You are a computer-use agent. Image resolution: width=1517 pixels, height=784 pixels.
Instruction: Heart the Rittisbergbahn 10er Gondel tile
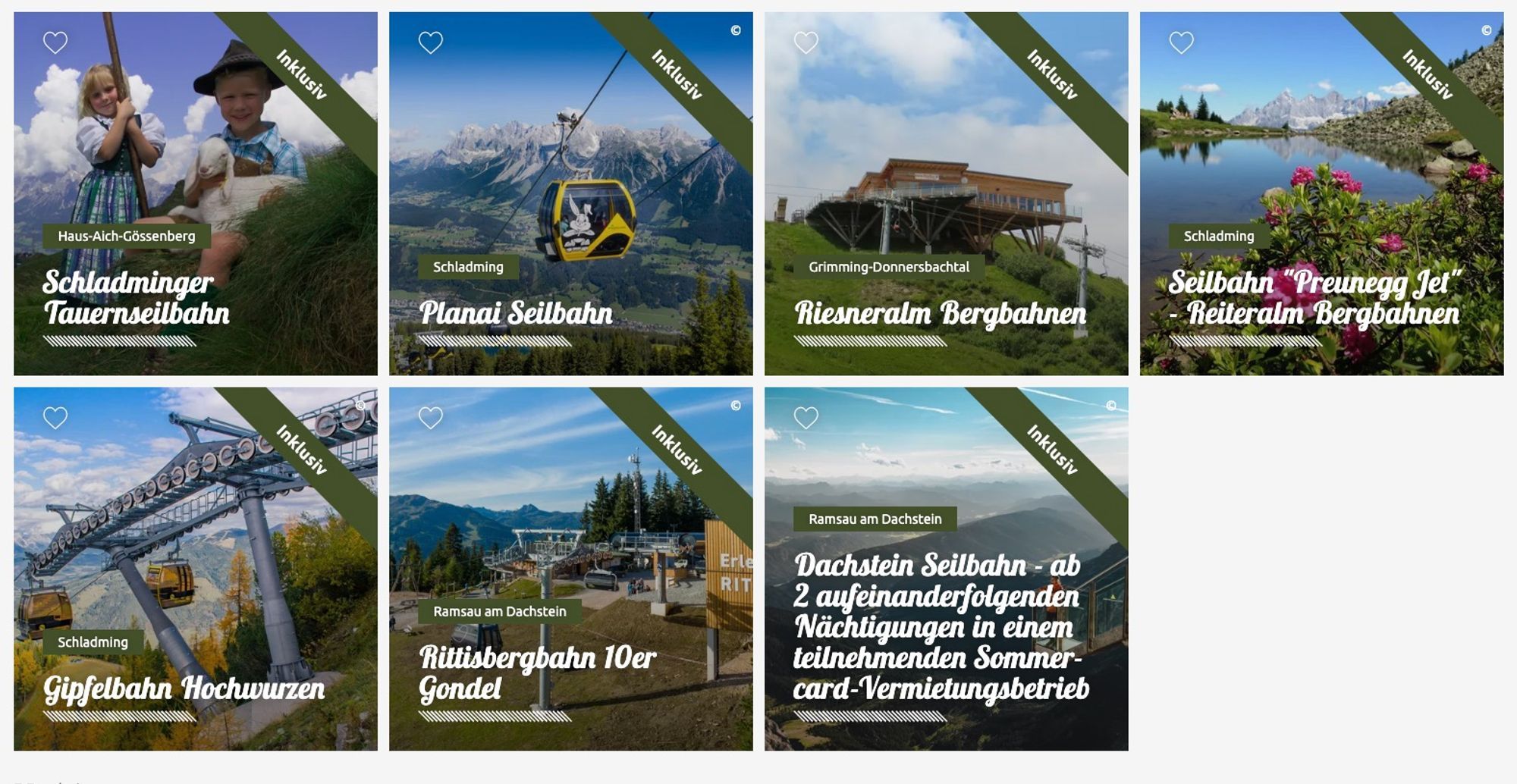[431, 418]
